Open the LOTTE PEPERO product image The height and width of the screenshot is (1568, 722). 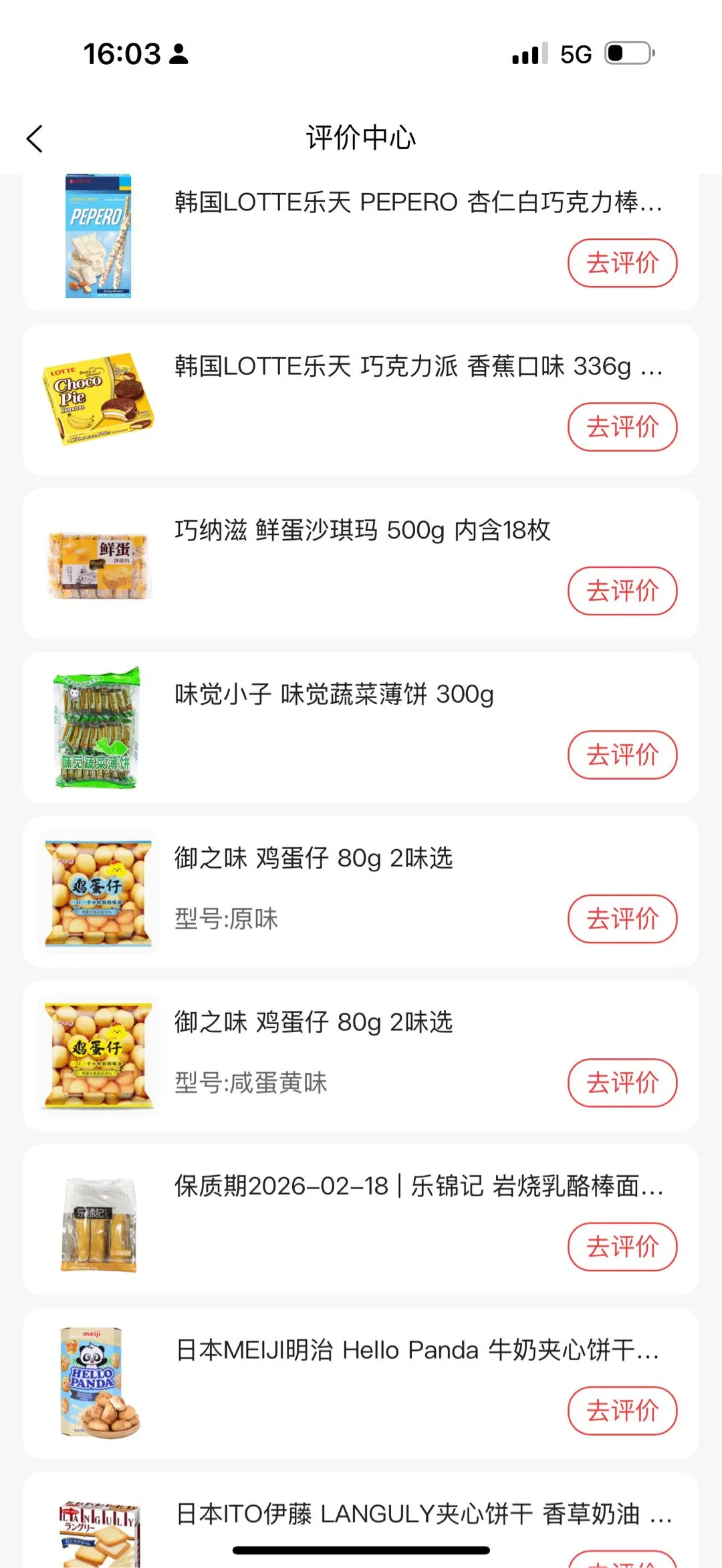(98, 236)
